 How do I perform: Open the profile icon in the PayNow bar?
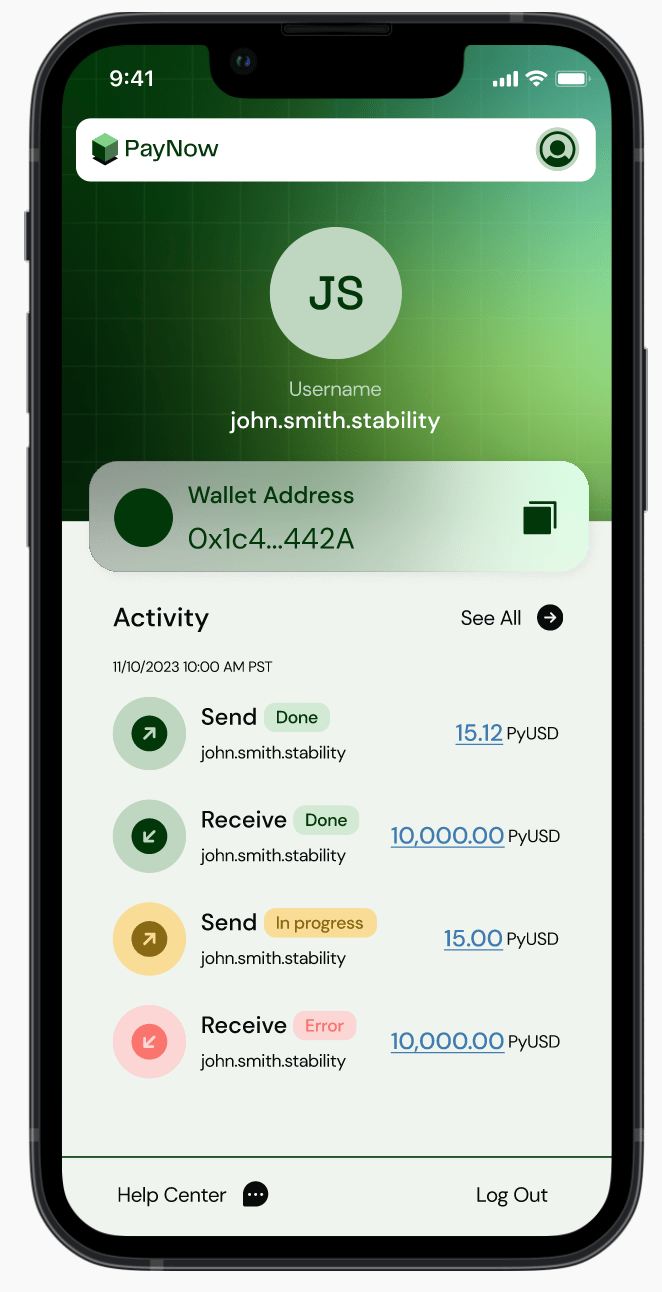point(557,149)
